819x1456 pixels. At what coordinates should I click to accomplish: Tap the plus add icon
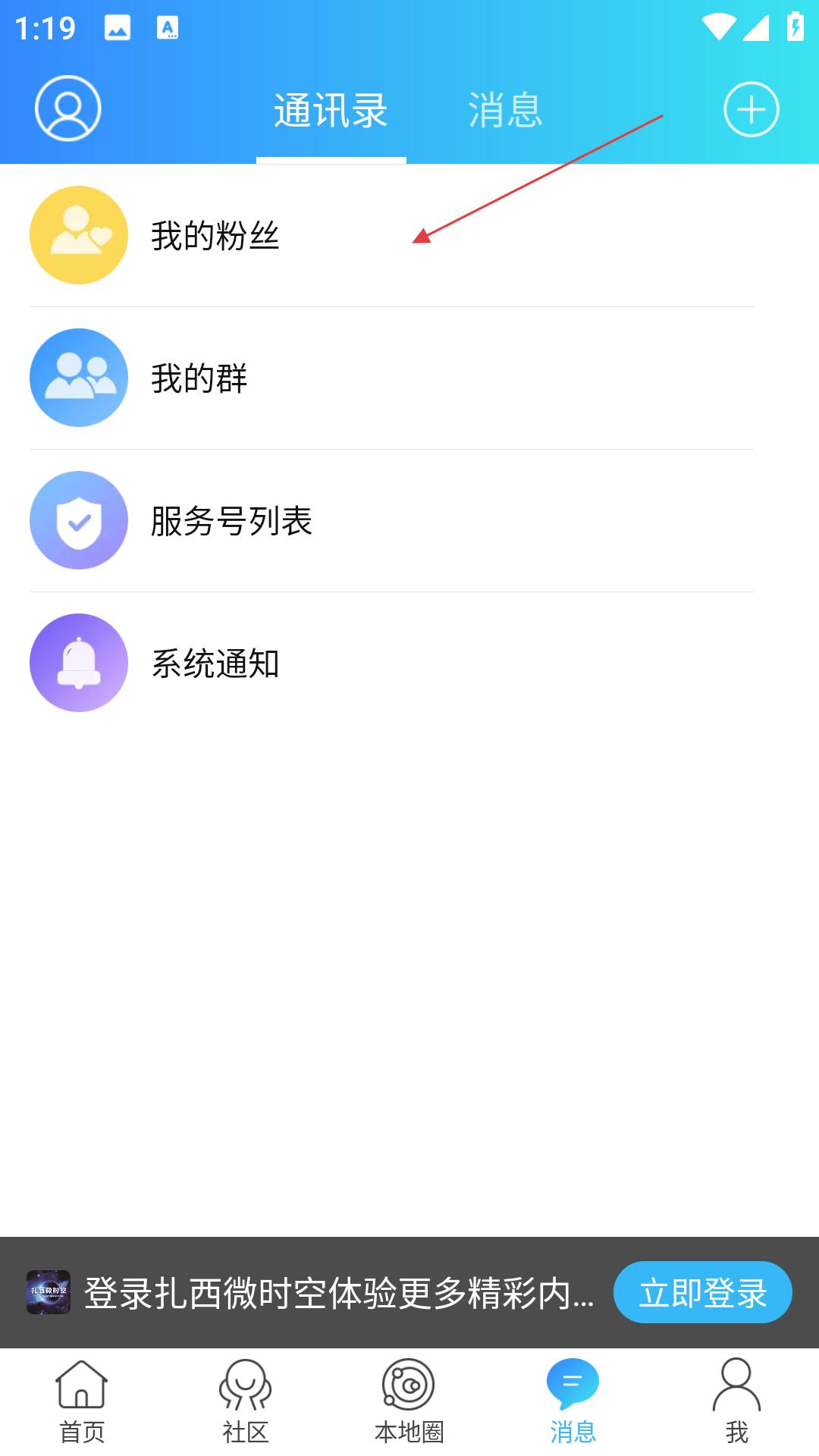tap(751, 109)
